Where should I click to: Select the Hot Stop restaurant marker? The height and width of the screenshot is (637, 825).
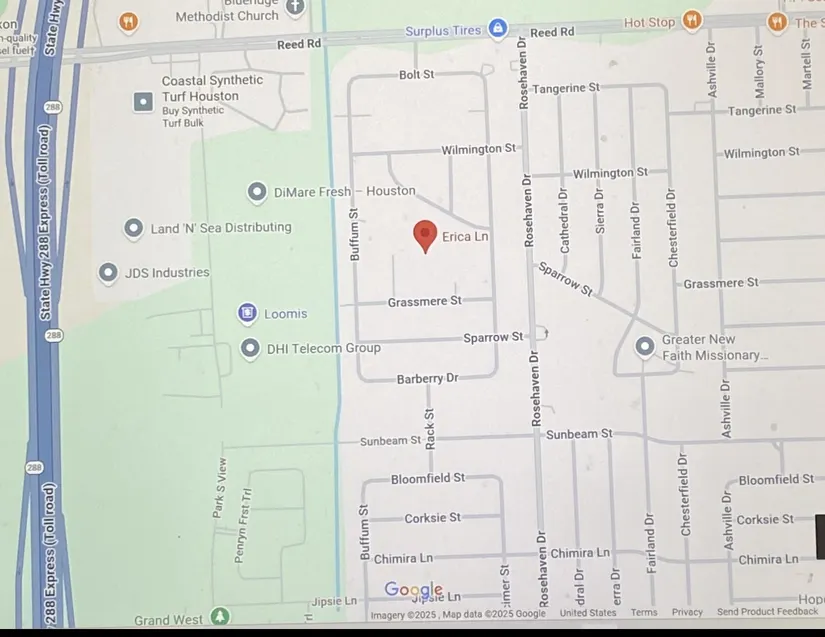coord(692,20)
